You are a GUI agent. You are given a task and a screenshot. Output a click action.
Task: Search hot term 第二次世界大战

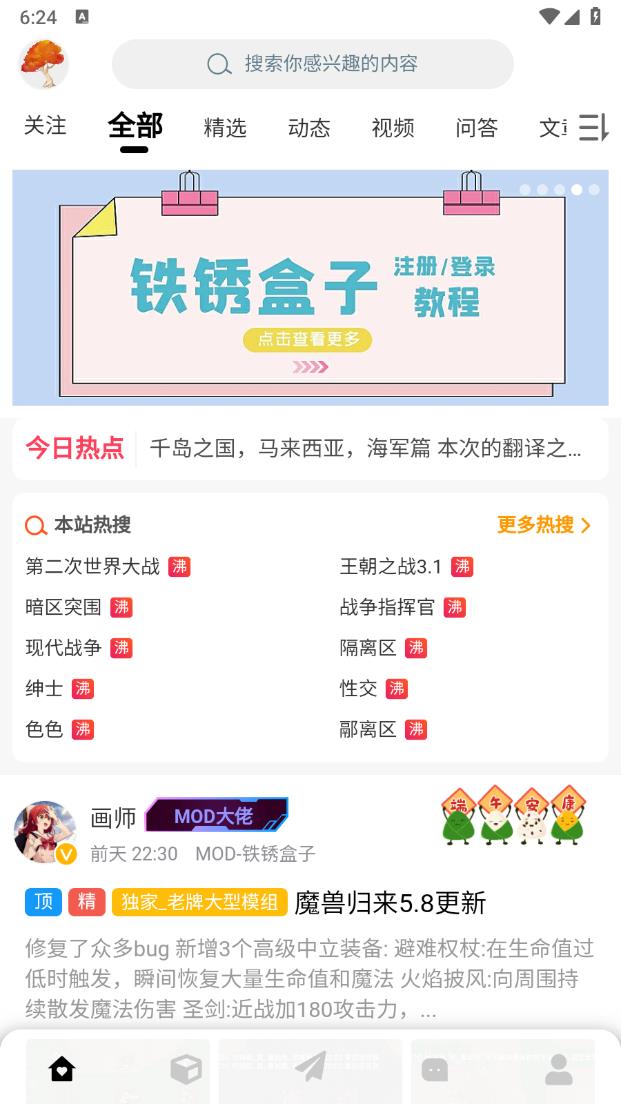coord(93,567)
